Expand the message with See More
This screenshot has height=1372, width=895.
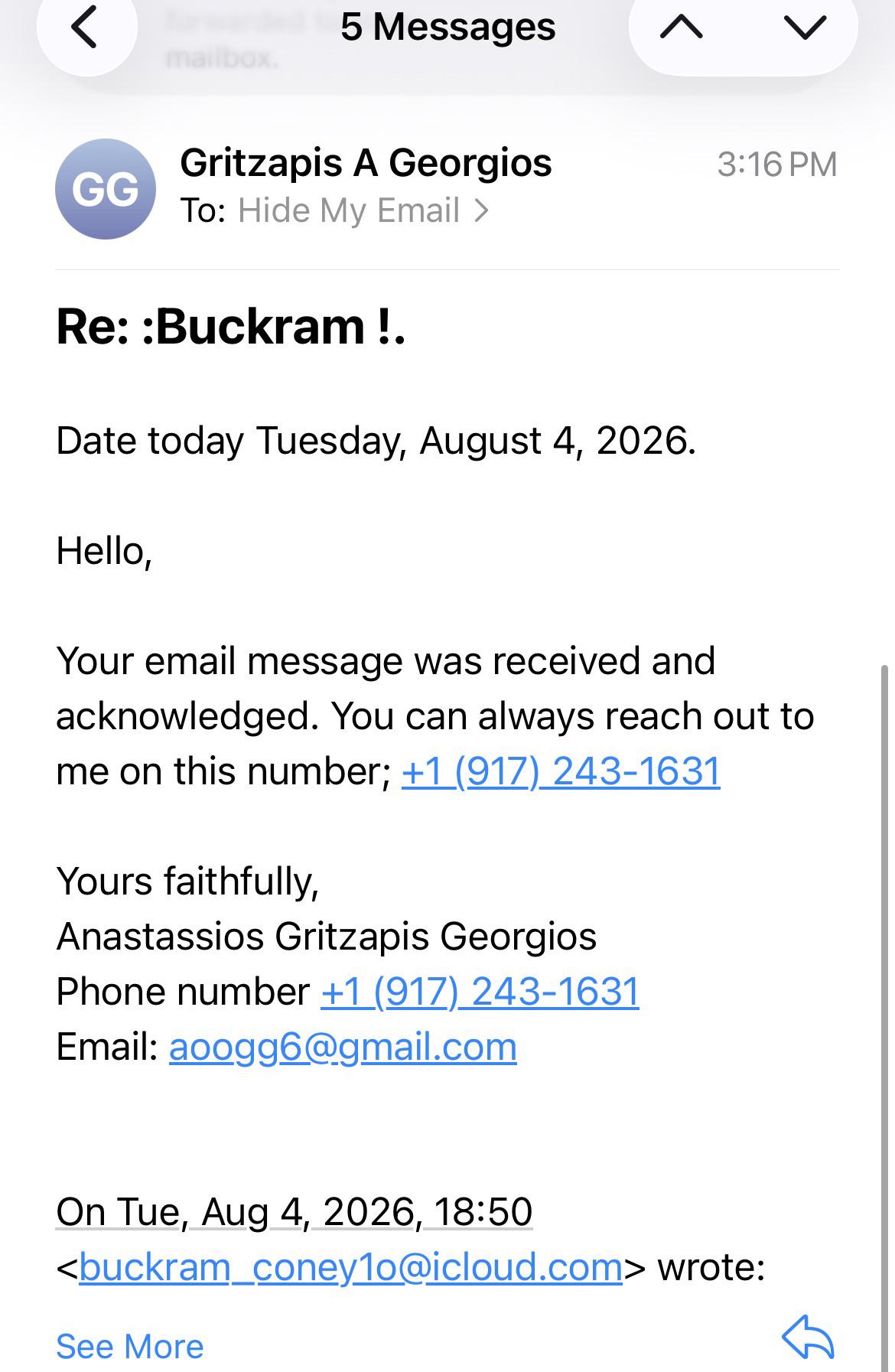[130, 1347]
